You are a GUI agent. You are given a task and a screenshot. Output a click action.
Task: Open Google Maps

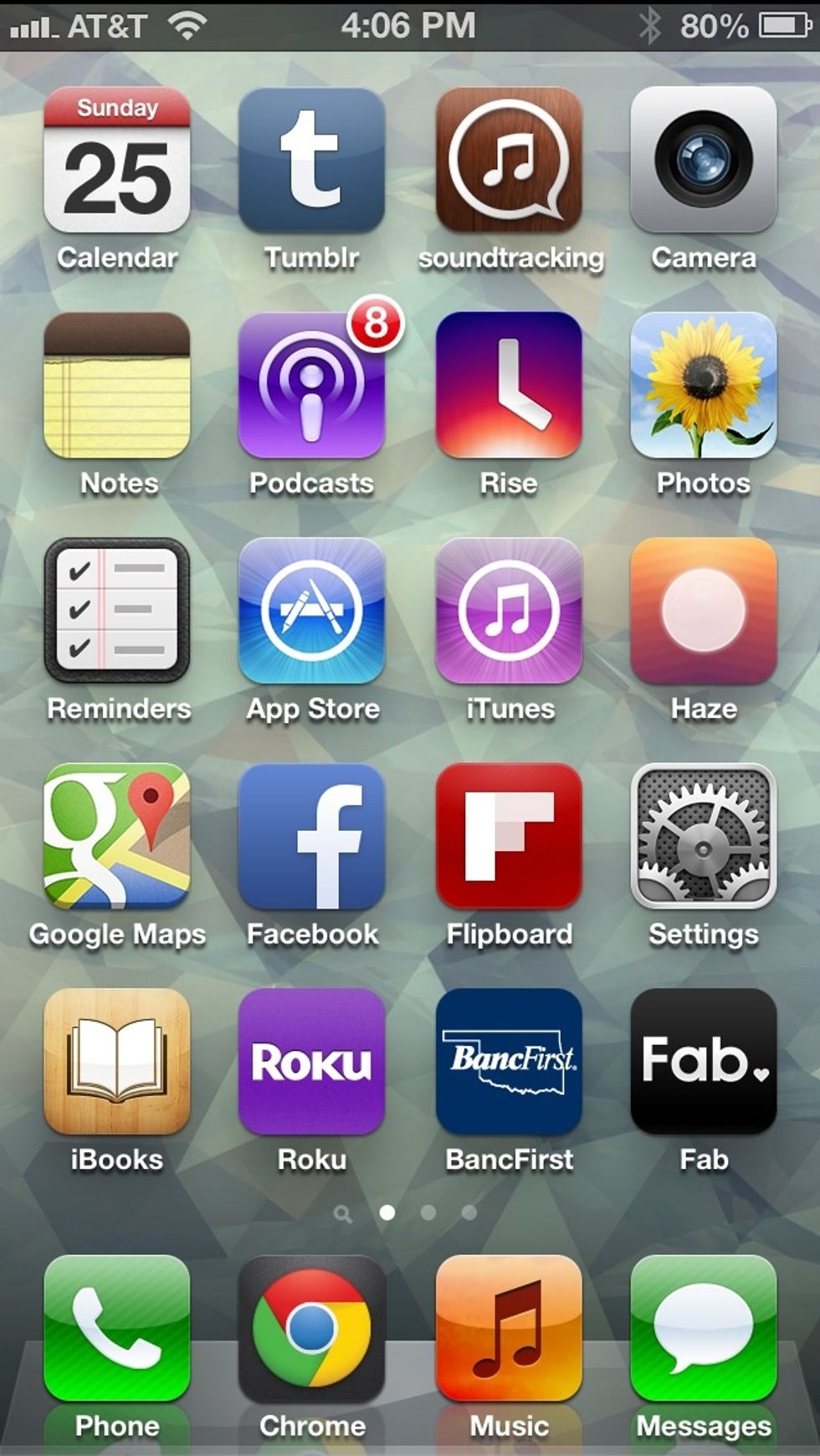[117, 836]
